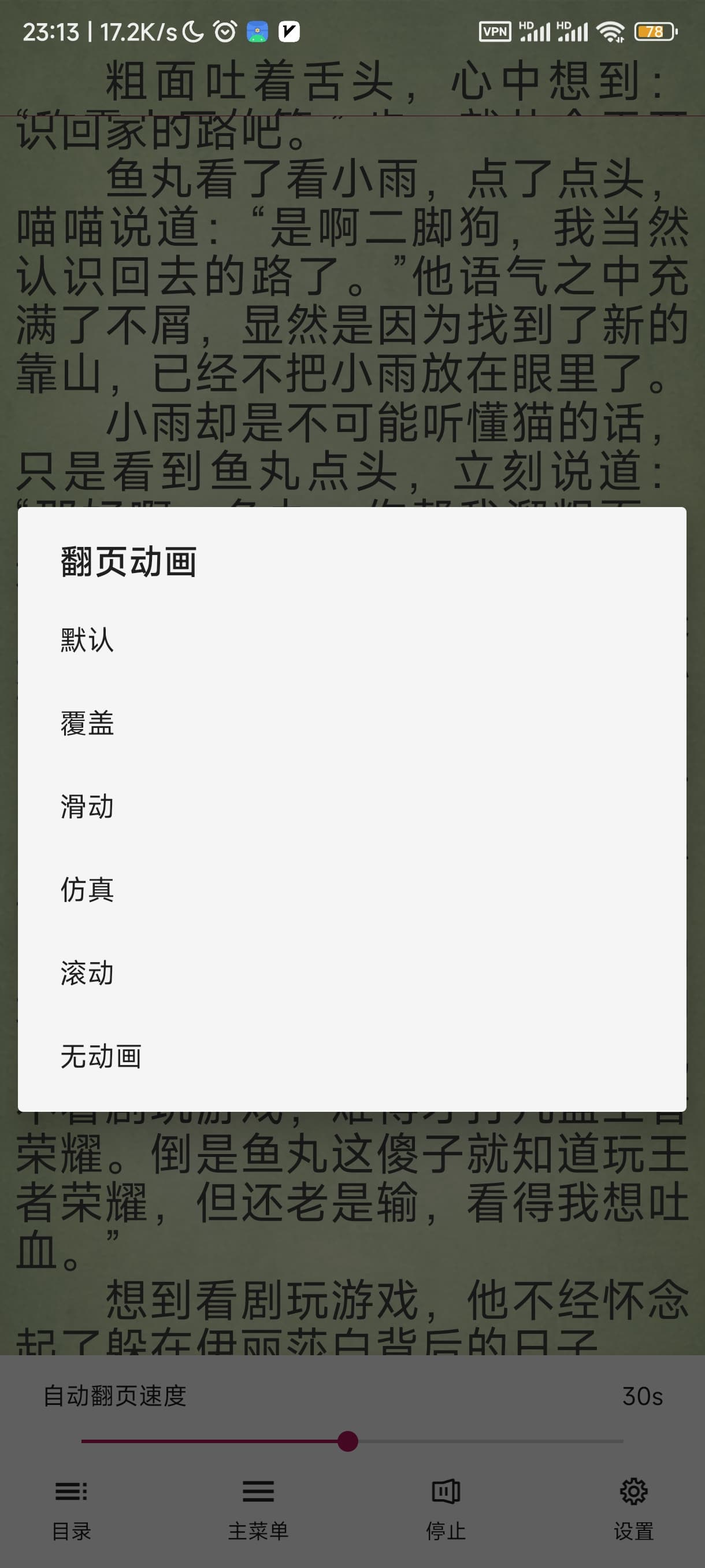
Task: Choose the 覆盖 animation option
Action: (x=351, y=724)
